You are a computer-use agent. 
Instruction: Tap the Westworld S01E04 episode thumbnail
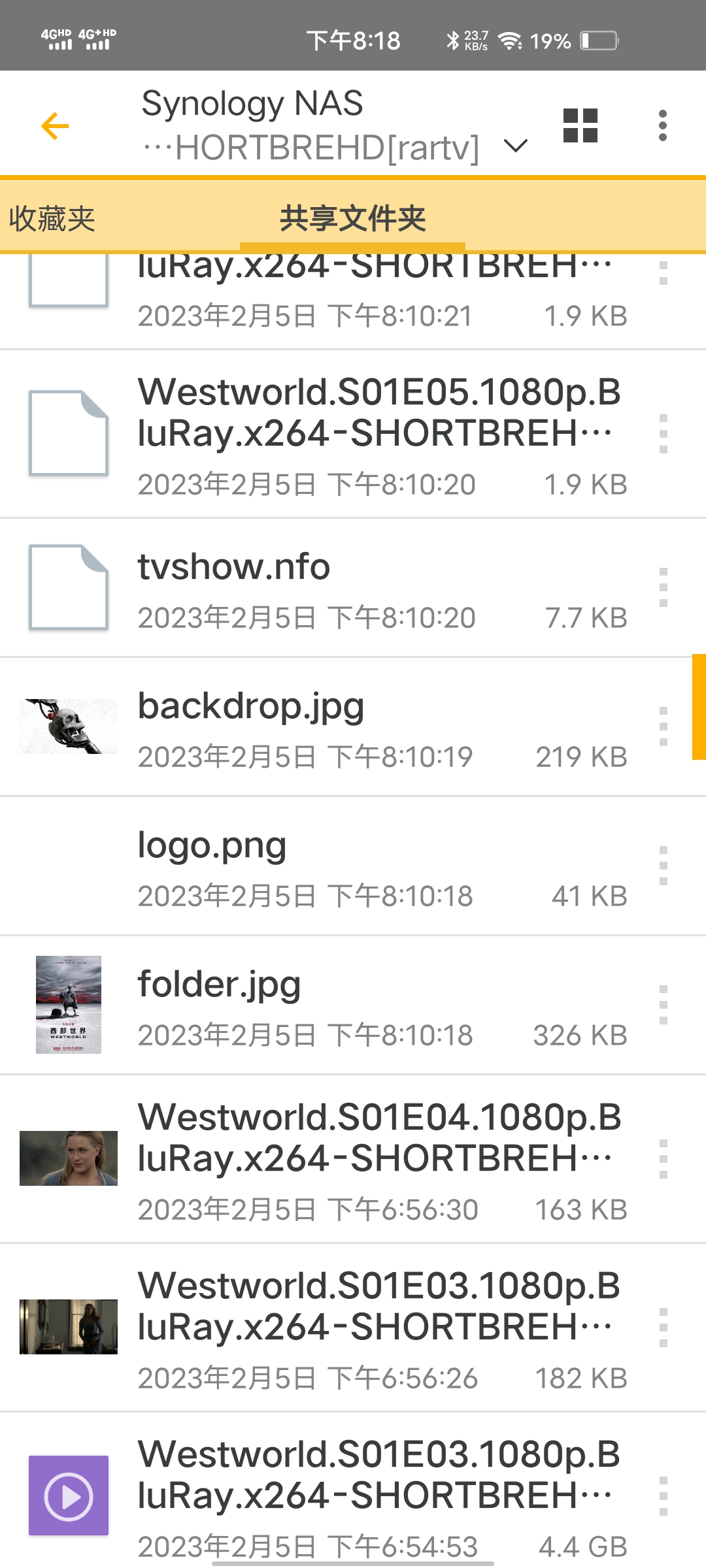coord(69,1160)
